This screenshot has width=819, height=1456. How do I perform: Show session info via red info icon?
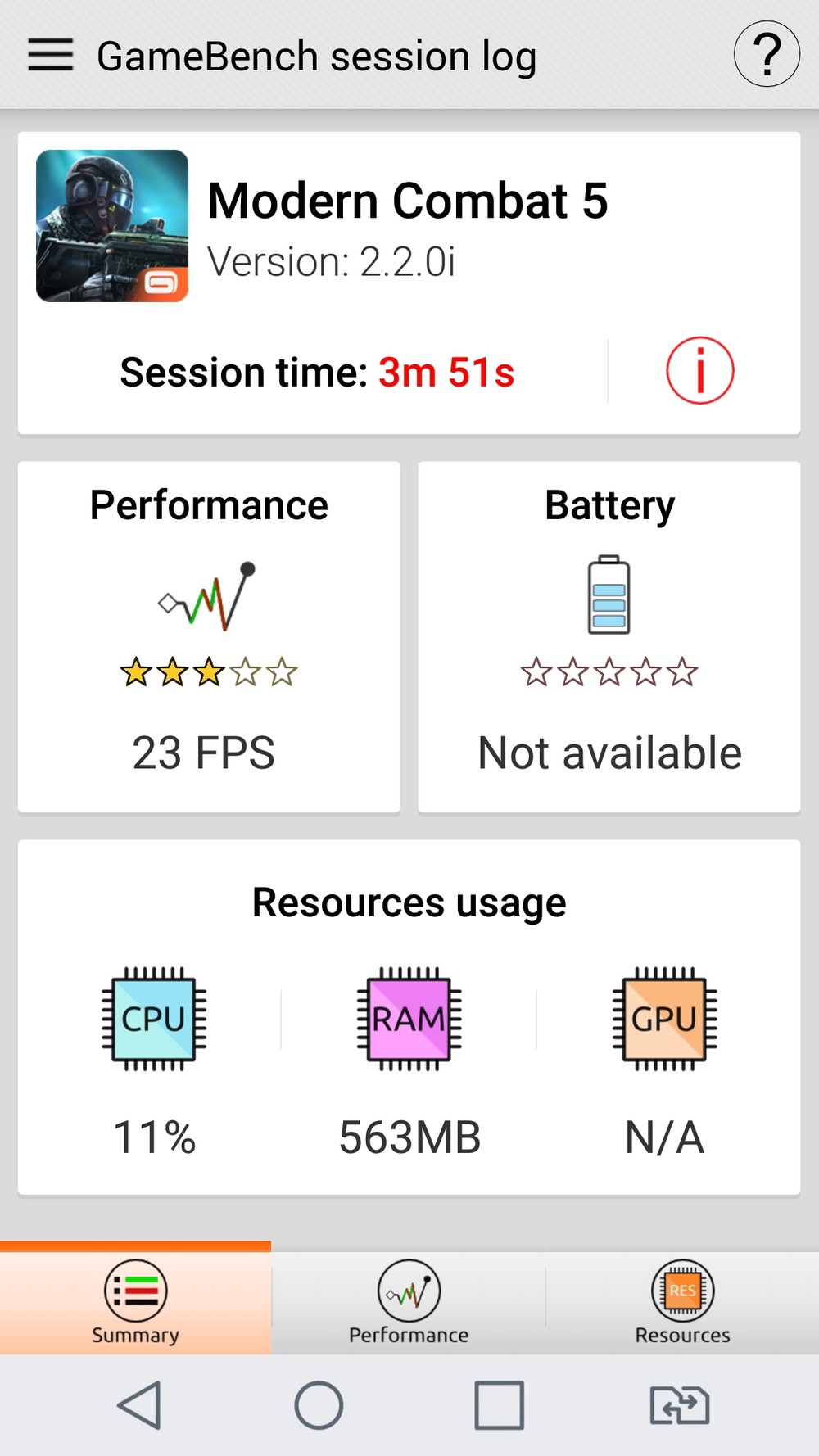pos(699,371)
